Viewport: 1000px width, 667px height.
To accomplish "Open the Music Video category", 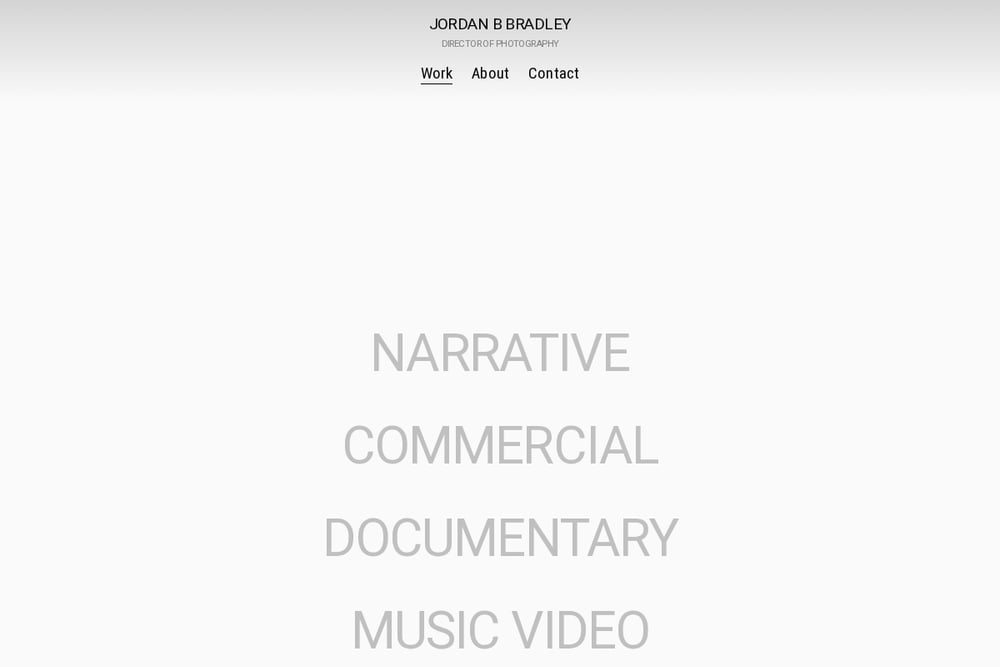I will (x=501, y=630).
